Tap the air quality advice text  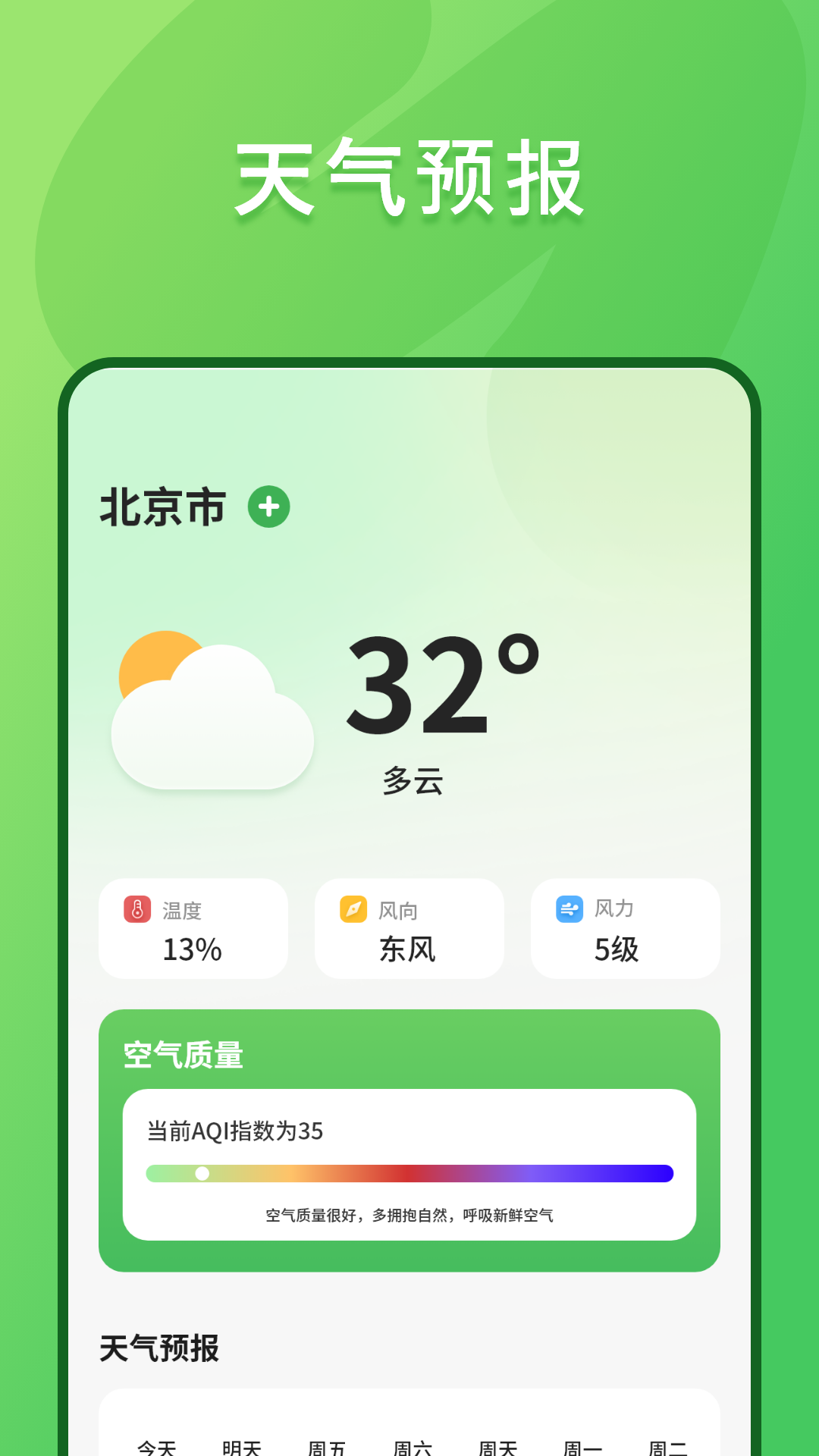point(409,1216)
